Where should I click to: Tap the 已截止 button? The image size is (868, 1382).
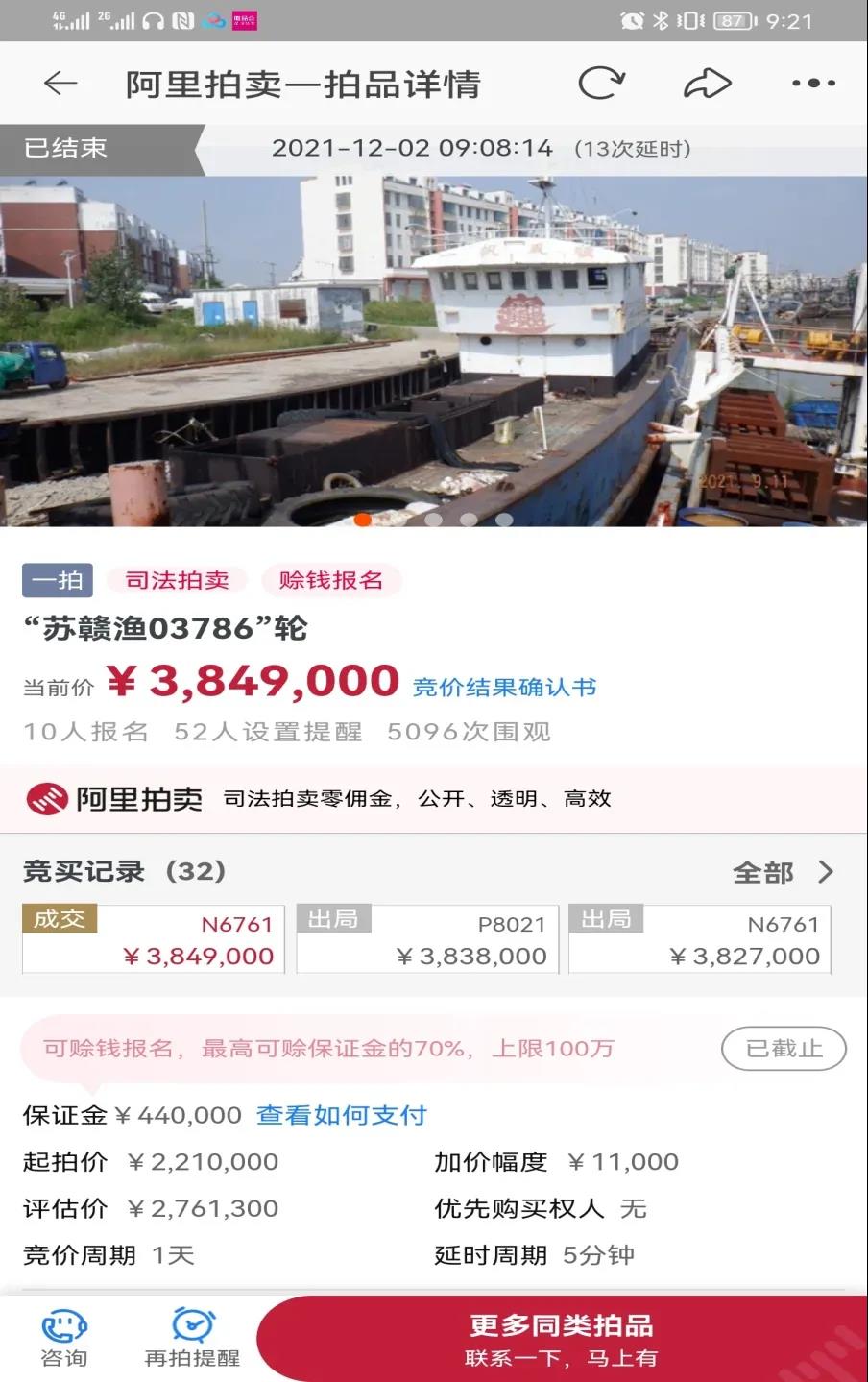click(784, 1049)
